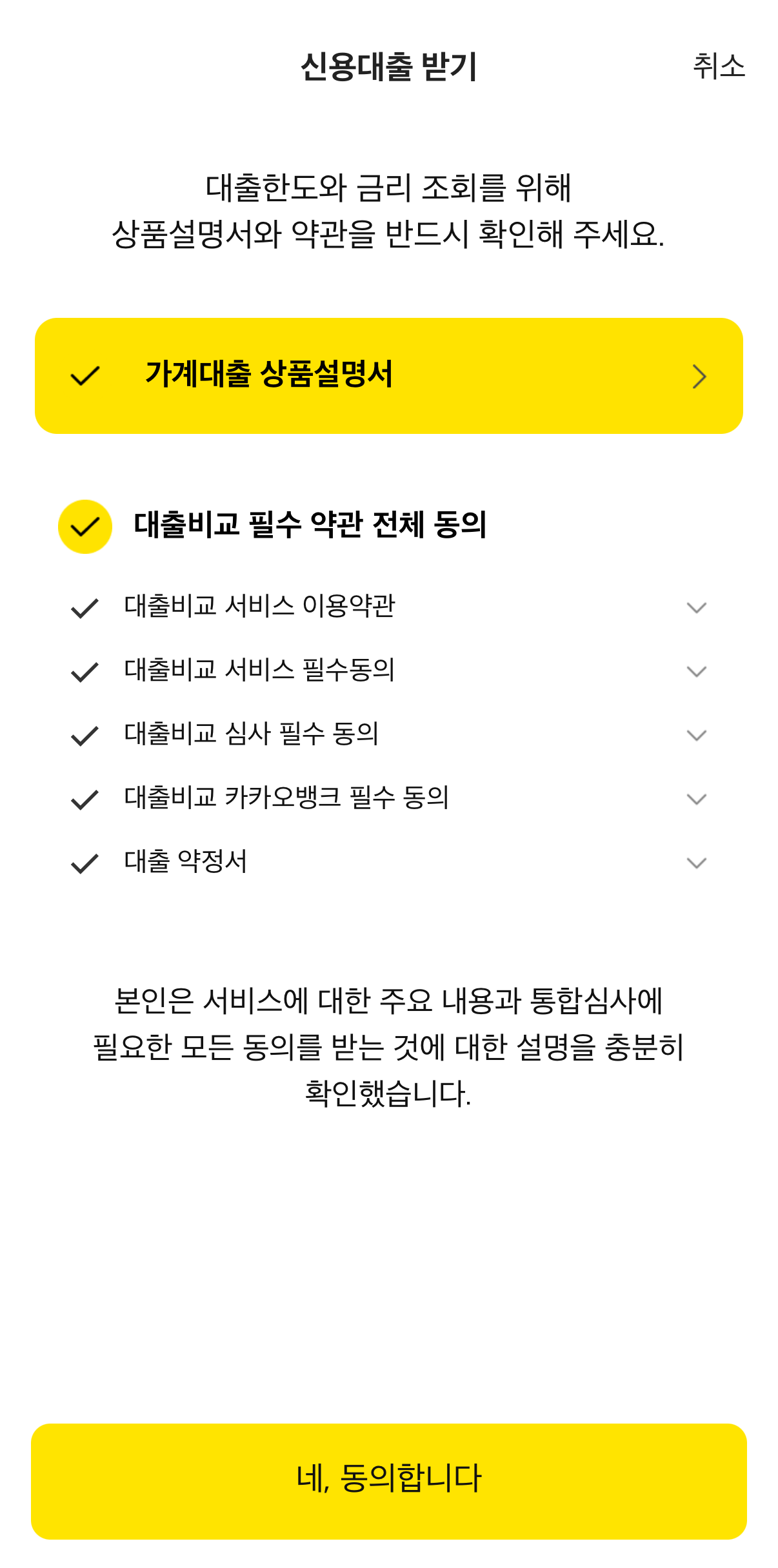The image size is (778, 1568).
Task: Uncheck 대출 약정서 agreement
Action: [85, 863]
